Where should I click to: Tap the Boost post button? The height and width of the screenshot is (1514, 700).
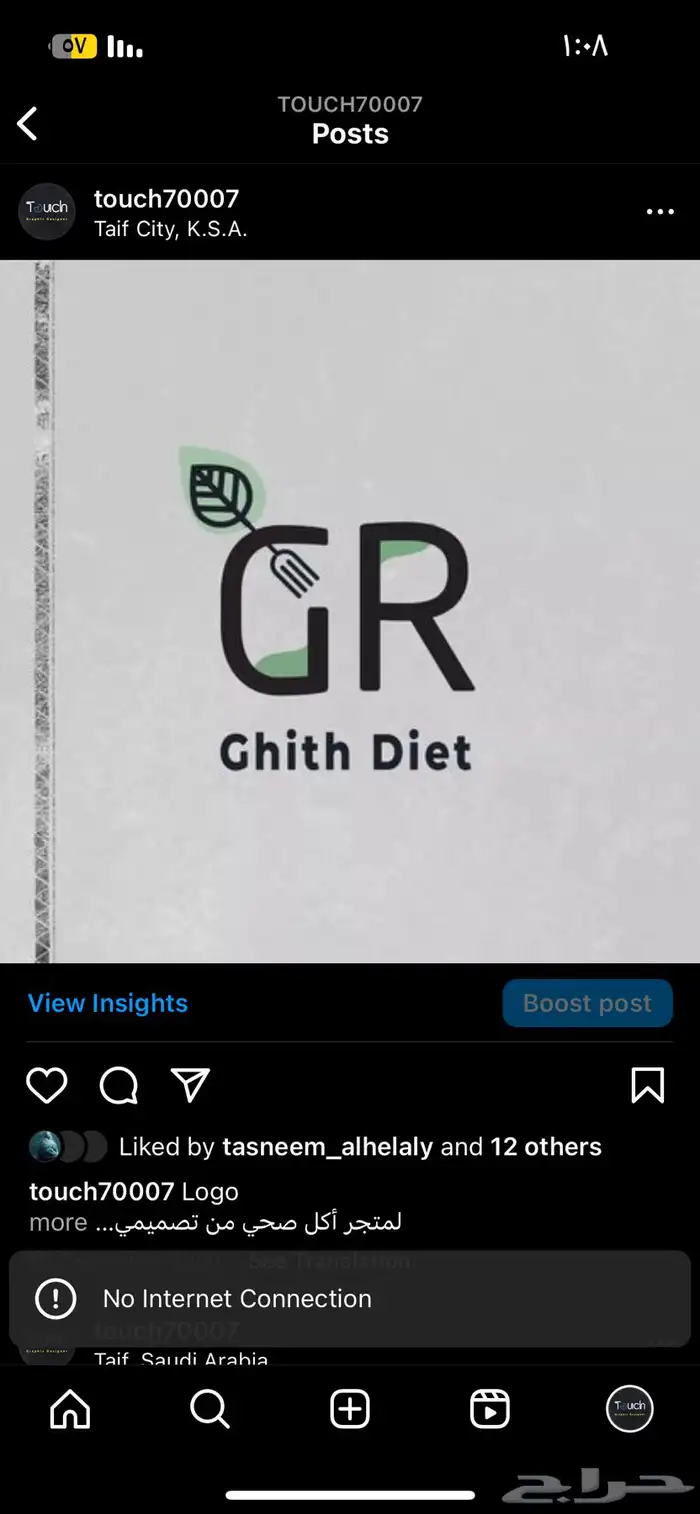coord(587,1003)
